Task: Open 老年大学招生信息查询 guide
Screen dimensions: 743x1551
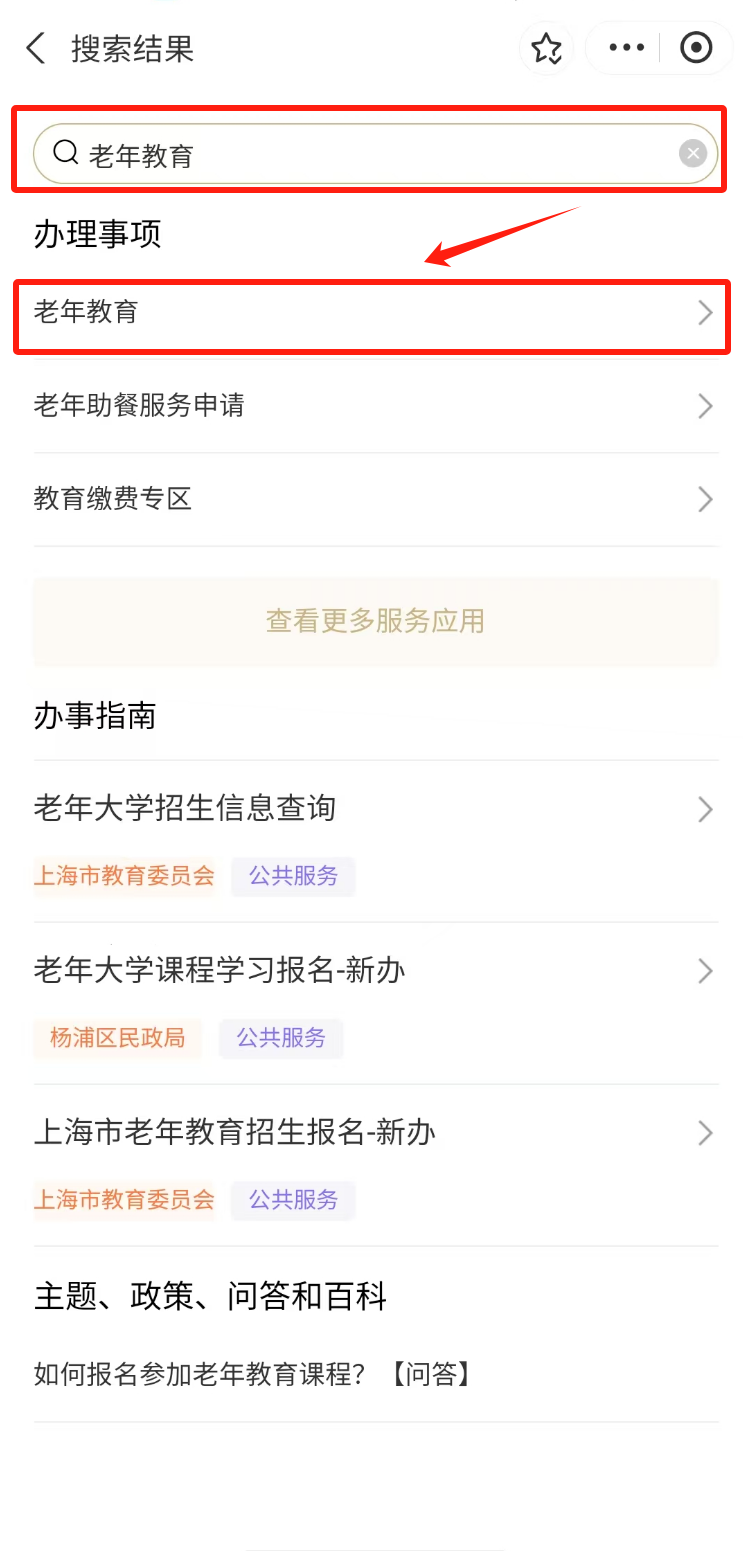Action: pyautogui.click(x=370, y=808)
